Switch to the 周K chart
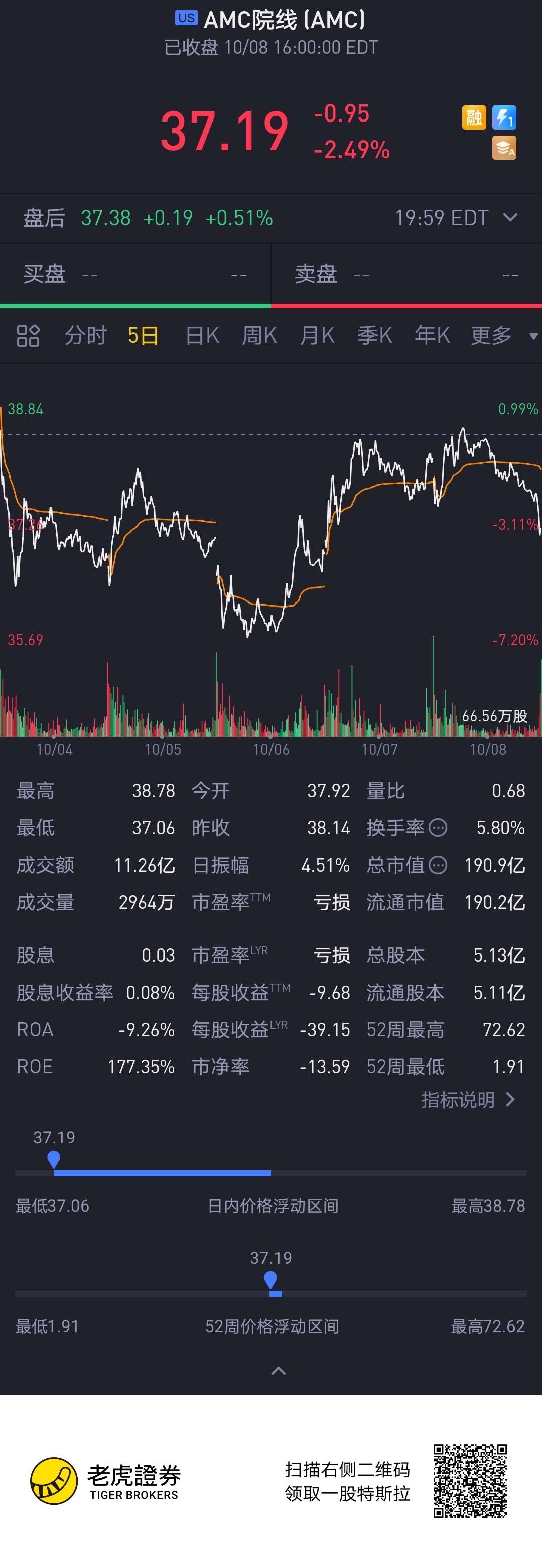 click(259, 335)
